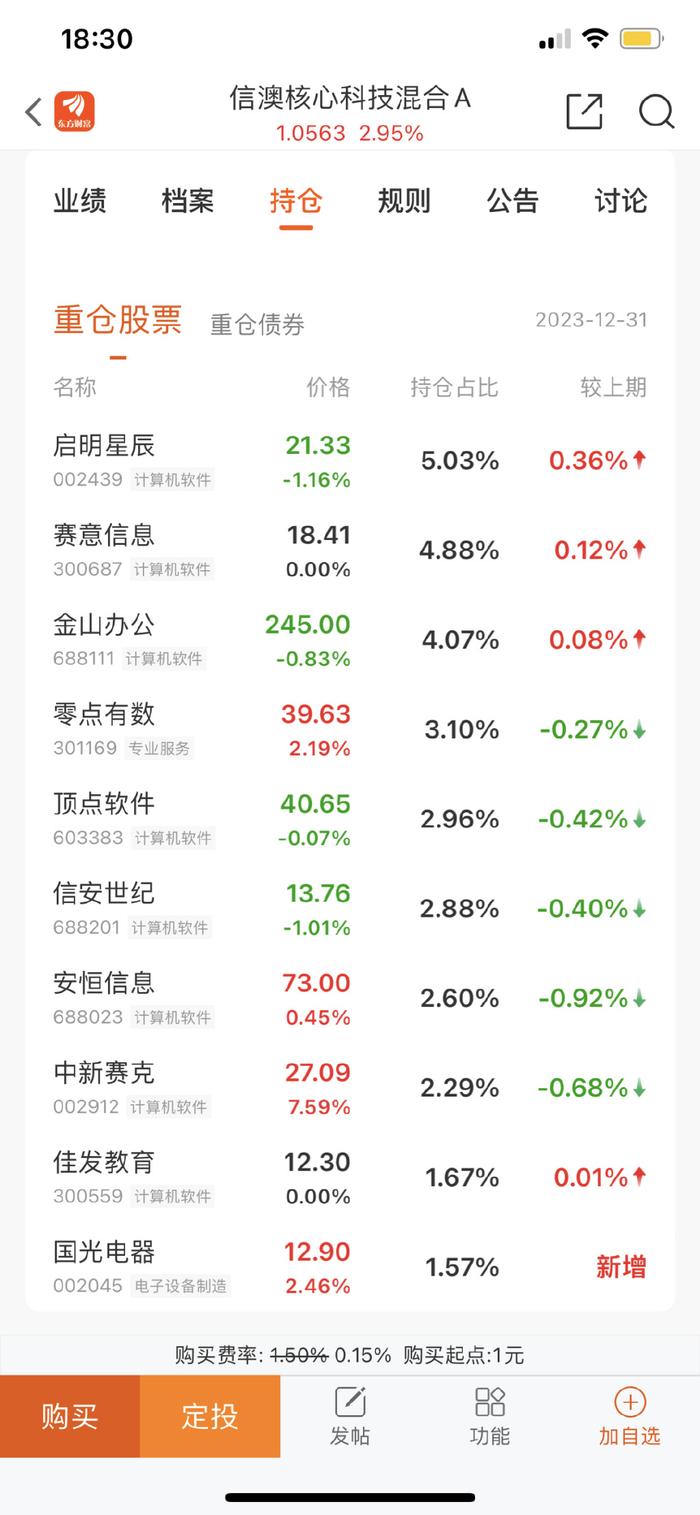Open the 功能 menu
The image size is (700, 1515).
pos(490,1416)
